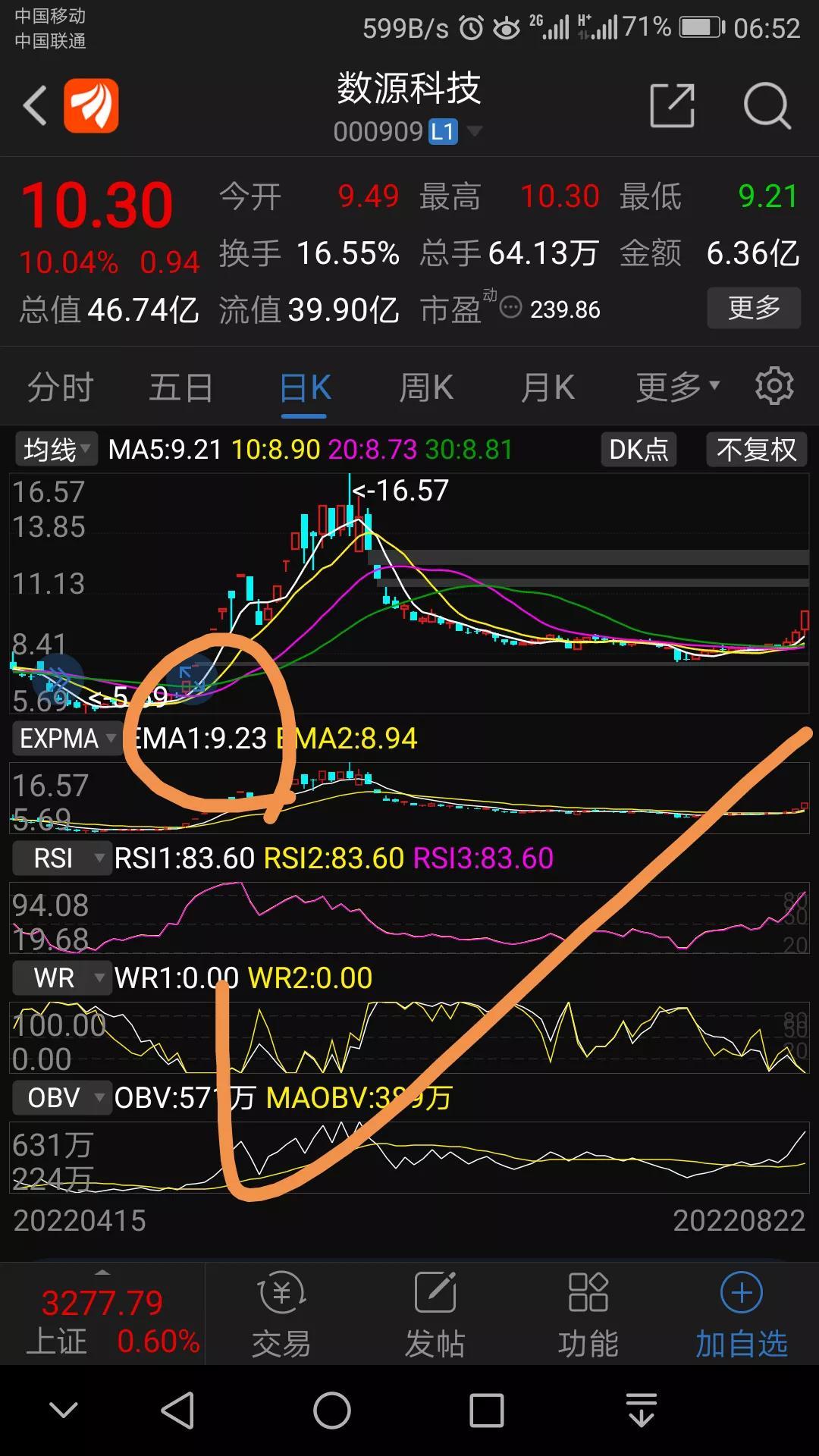Tap the system home button

click(332, 1411)
